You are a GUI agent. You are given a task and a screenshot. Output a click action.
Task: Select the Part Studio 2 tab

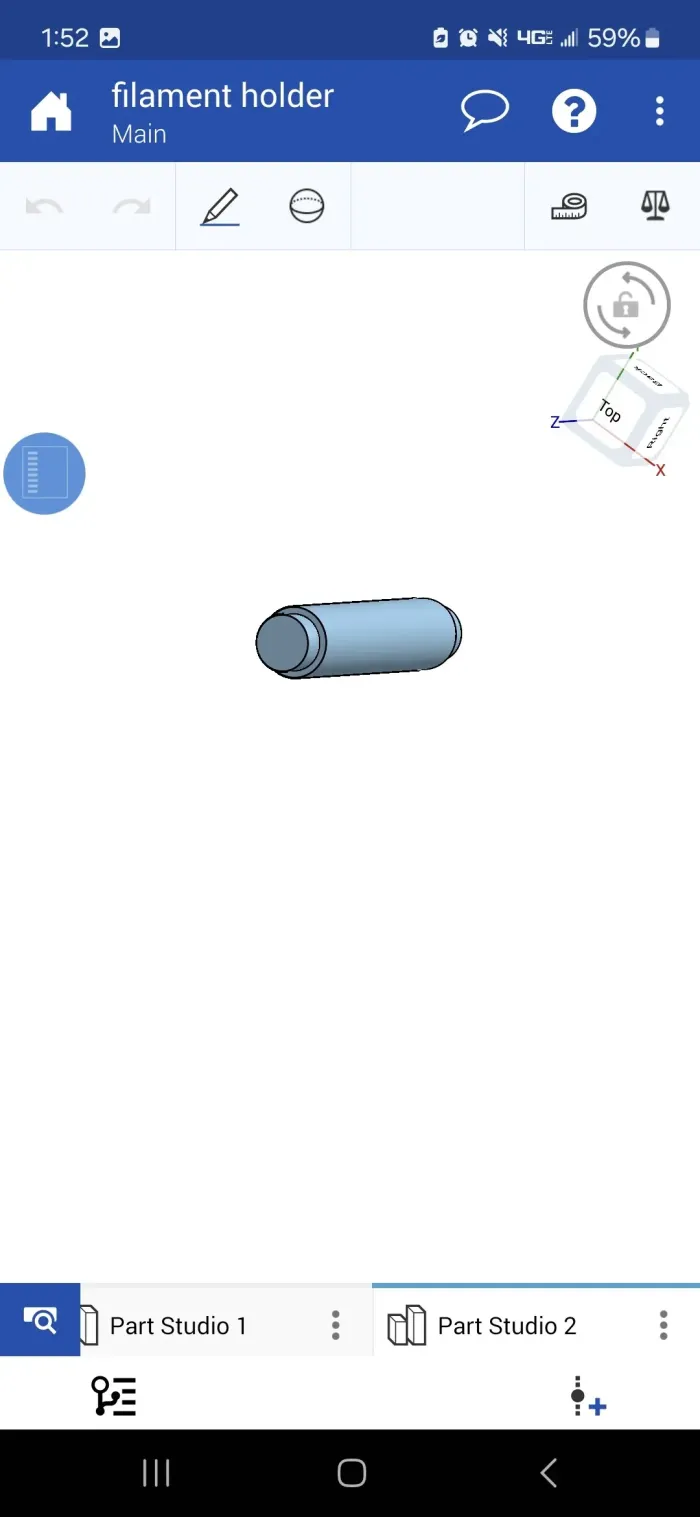507,1326
